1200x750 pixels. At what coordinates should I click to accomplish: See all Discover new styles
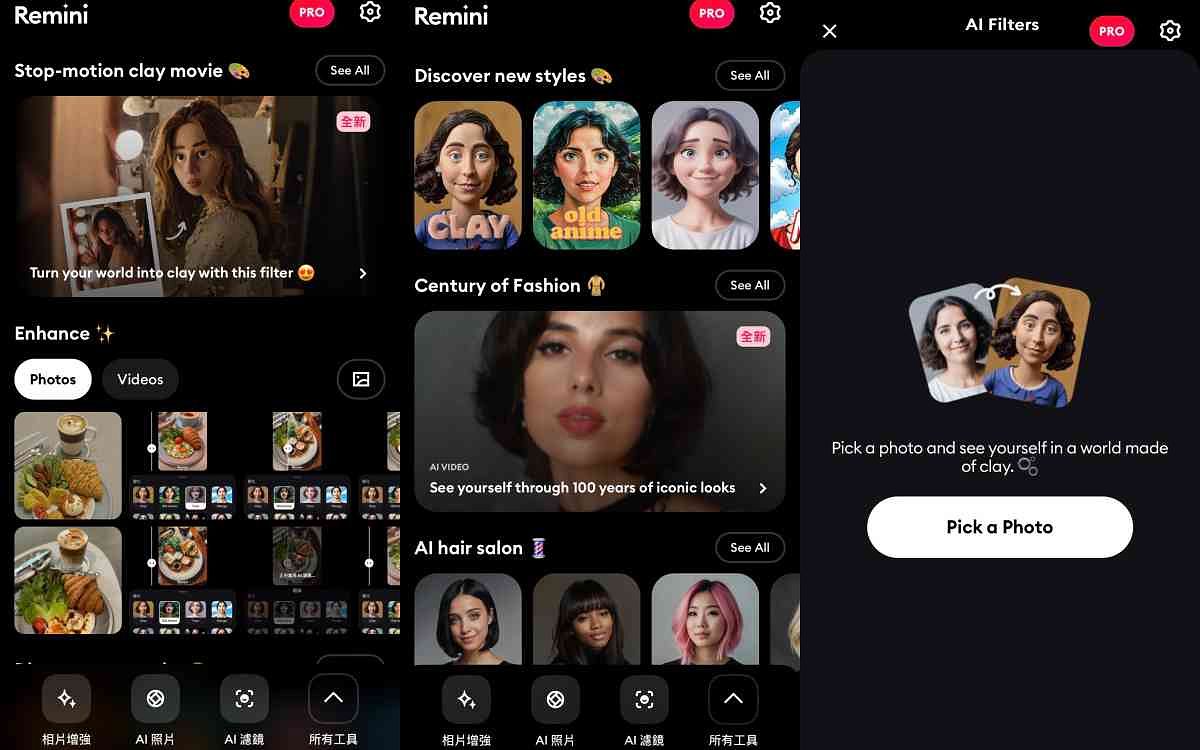749,75
